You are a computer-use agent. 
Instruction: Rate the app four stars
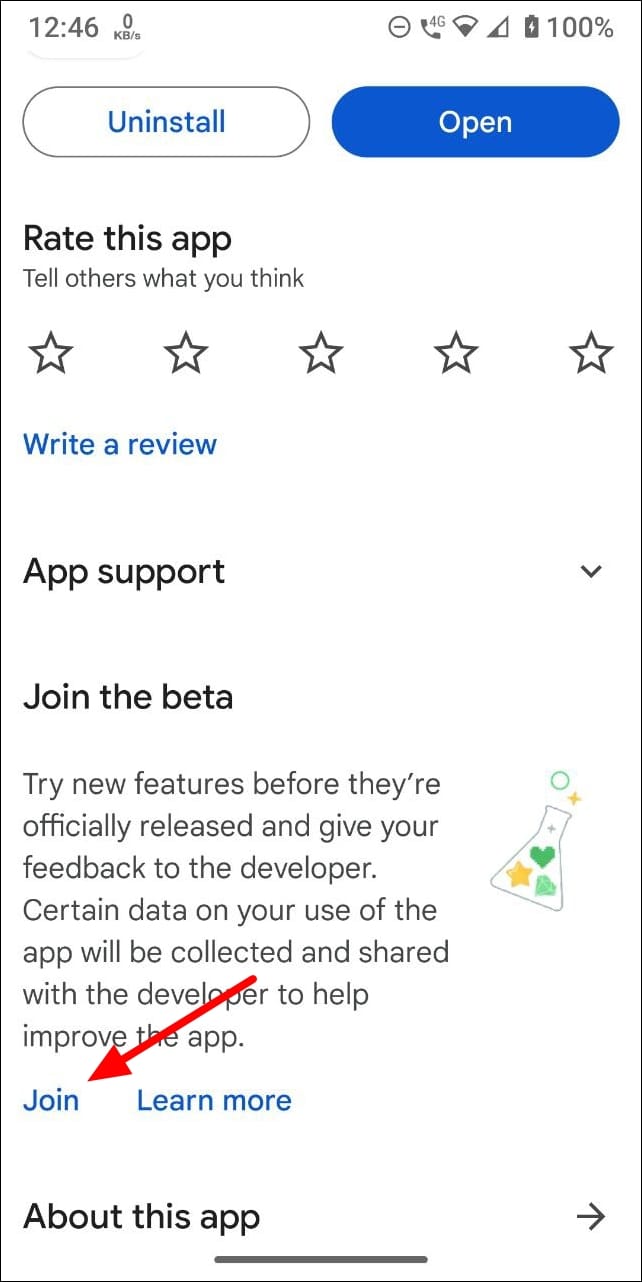(x=456, y=352)
